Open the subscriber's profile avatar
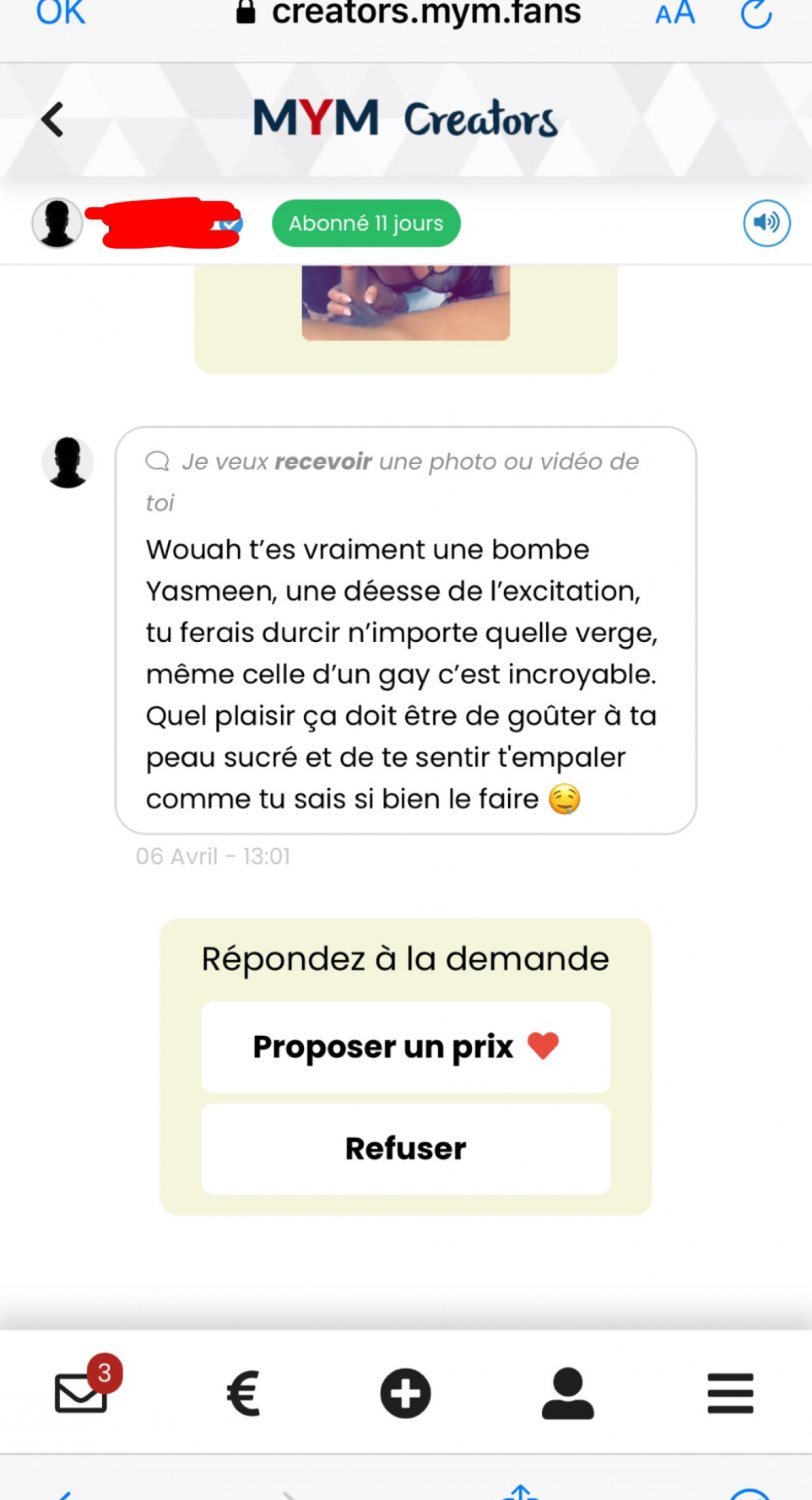The height and width of the screenshot is (1500, 812). point(57,223)
